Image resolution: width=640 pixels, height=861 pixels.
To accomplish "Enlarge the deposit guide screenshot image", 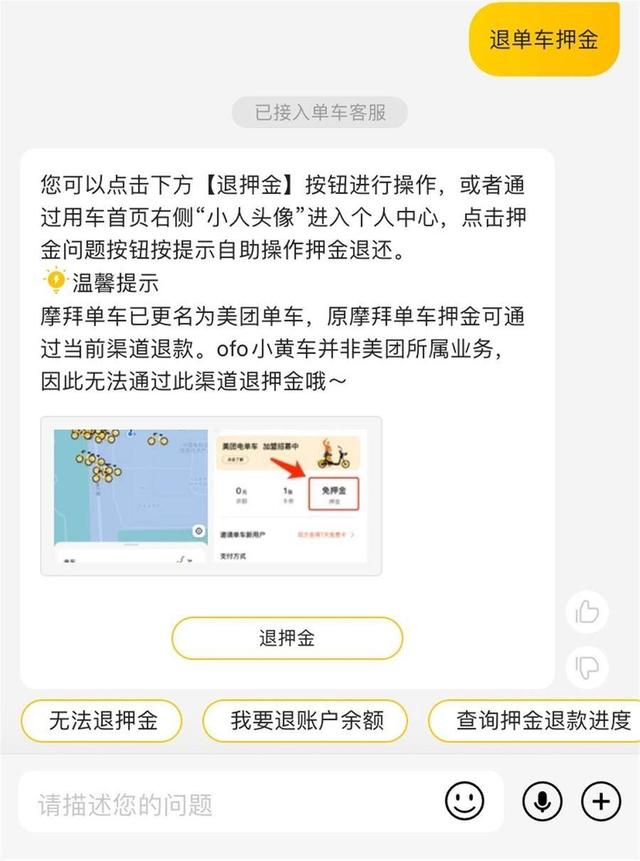I will (x=210, y=495).
